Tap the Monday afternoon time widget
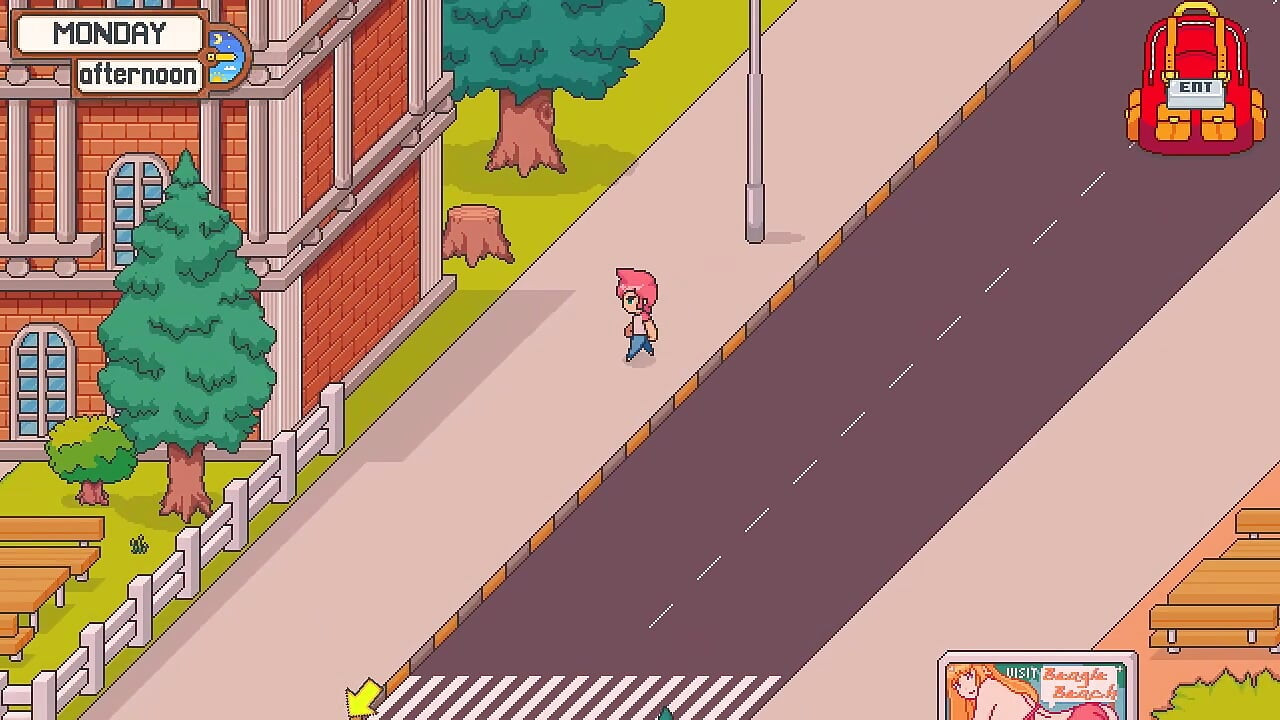This screenshot has height=720, width=1280. 127,53
